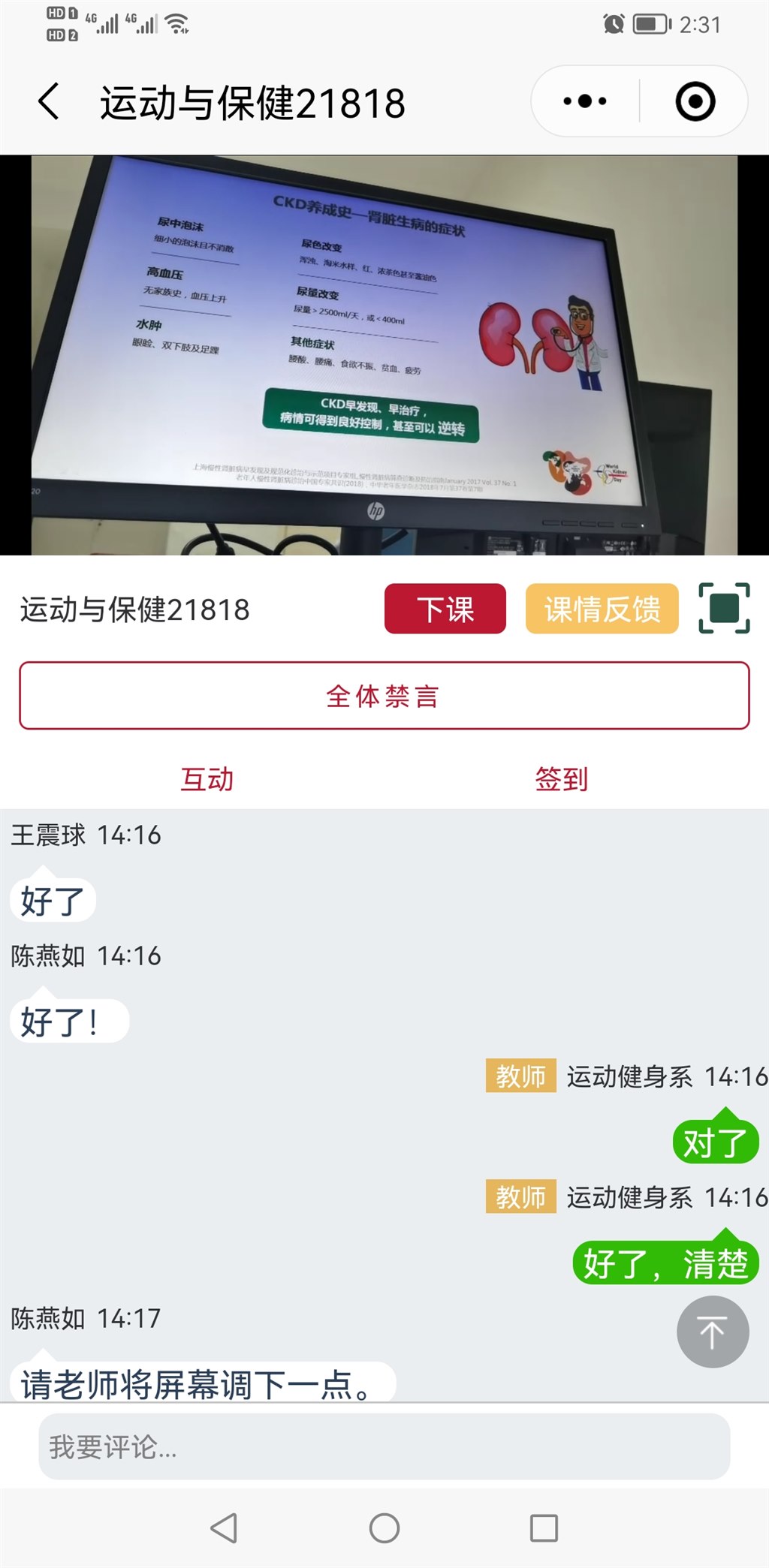Screen dimensions: 769x1568
Task: Jump to top with the grey arrow button
Action: (712, 1332)
